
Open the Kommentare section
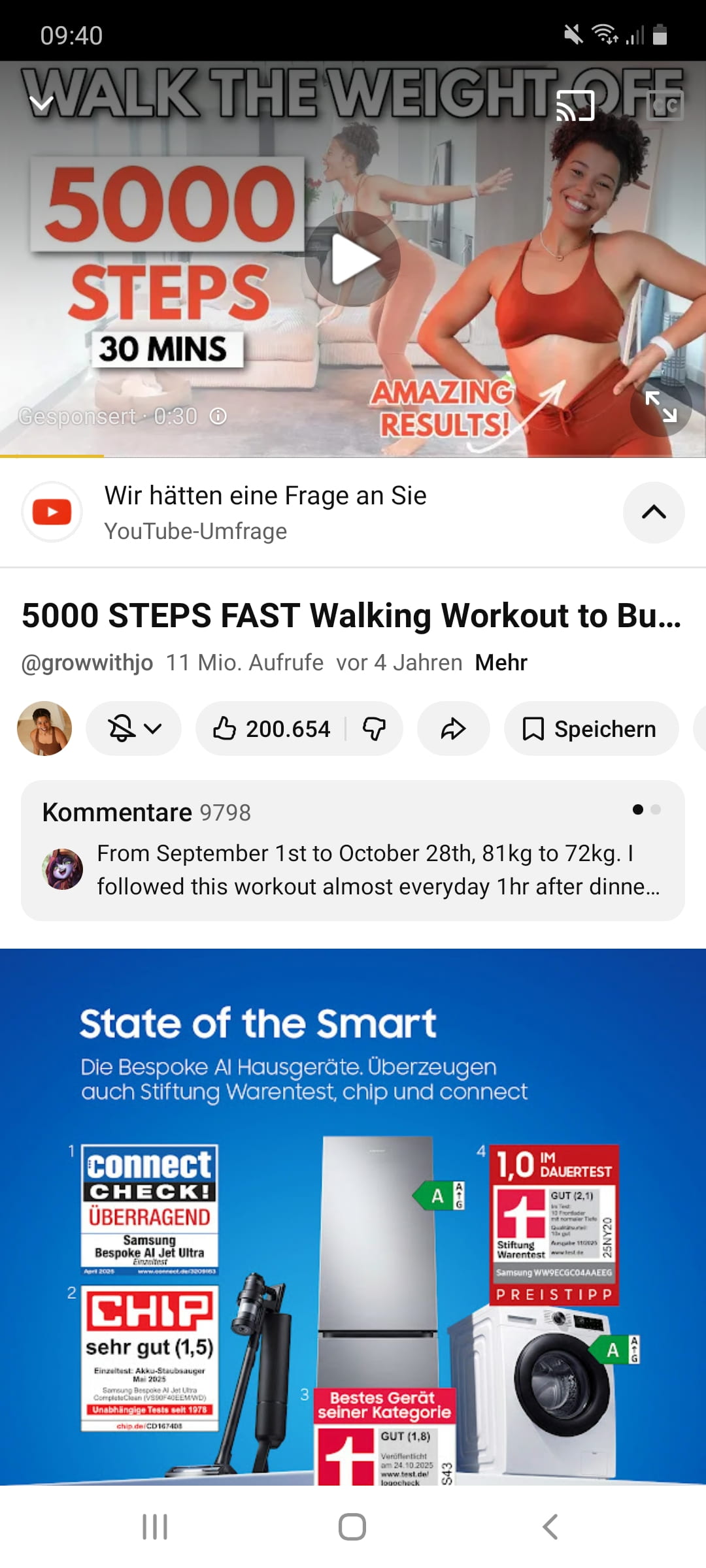coord(353,850)
